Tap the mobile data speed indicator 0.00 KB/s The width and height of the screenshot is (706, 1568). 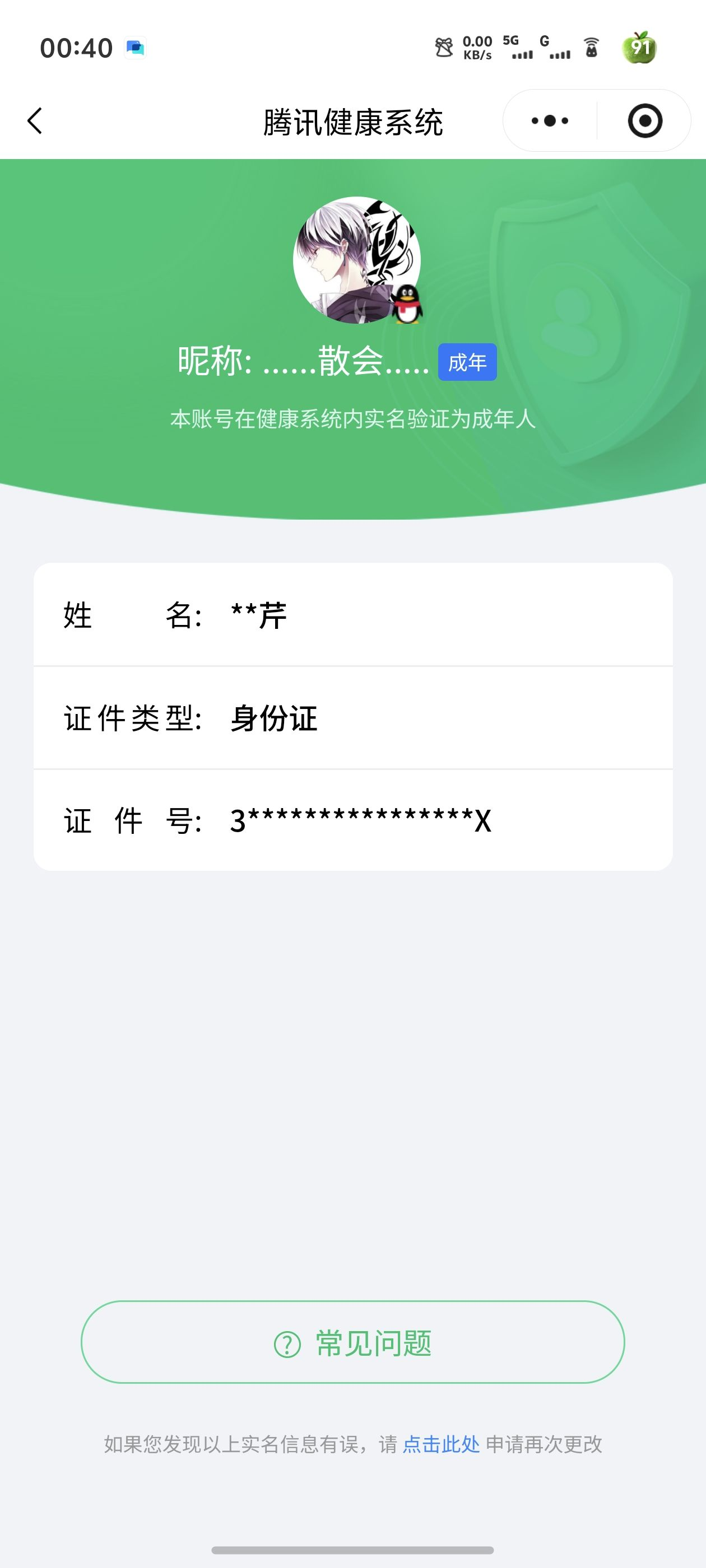tap(477, 49)
